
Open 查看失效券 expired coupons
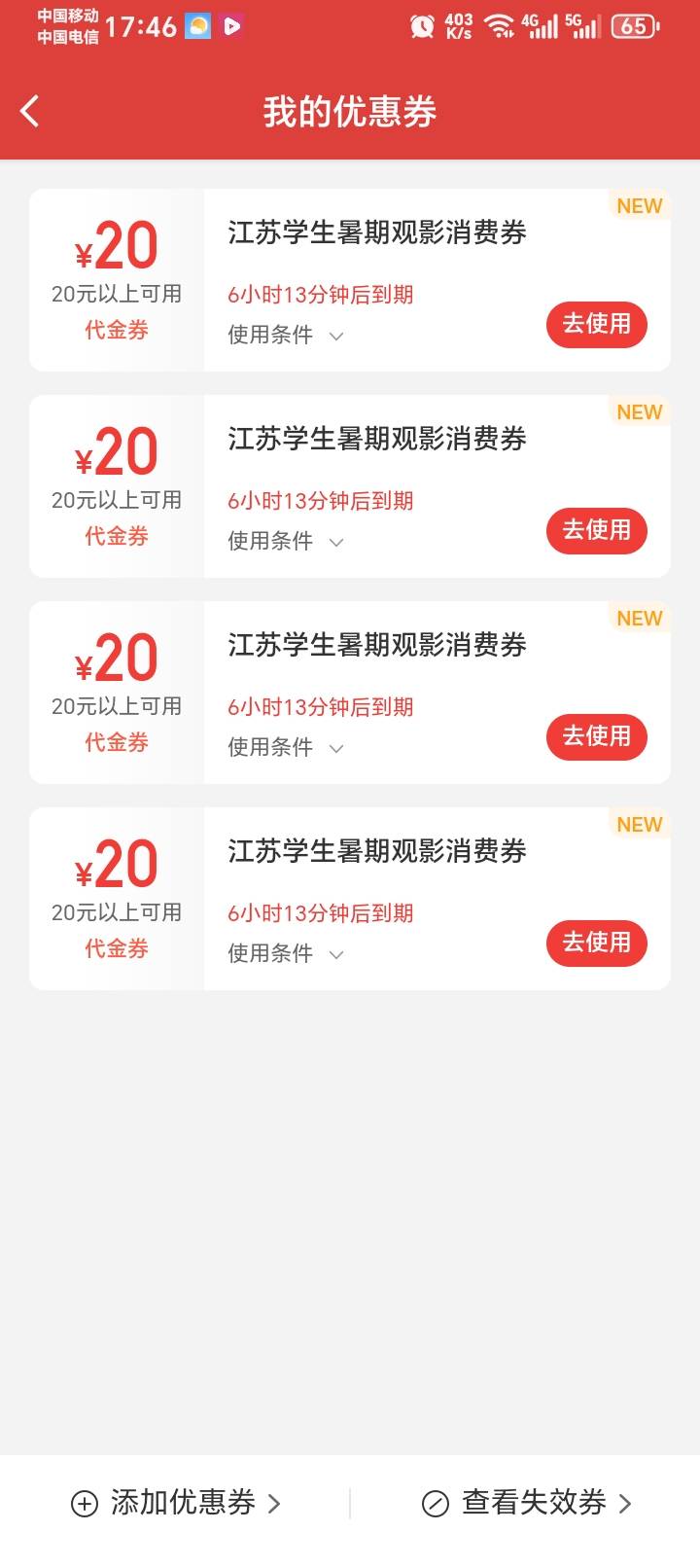coord(526,1503)
